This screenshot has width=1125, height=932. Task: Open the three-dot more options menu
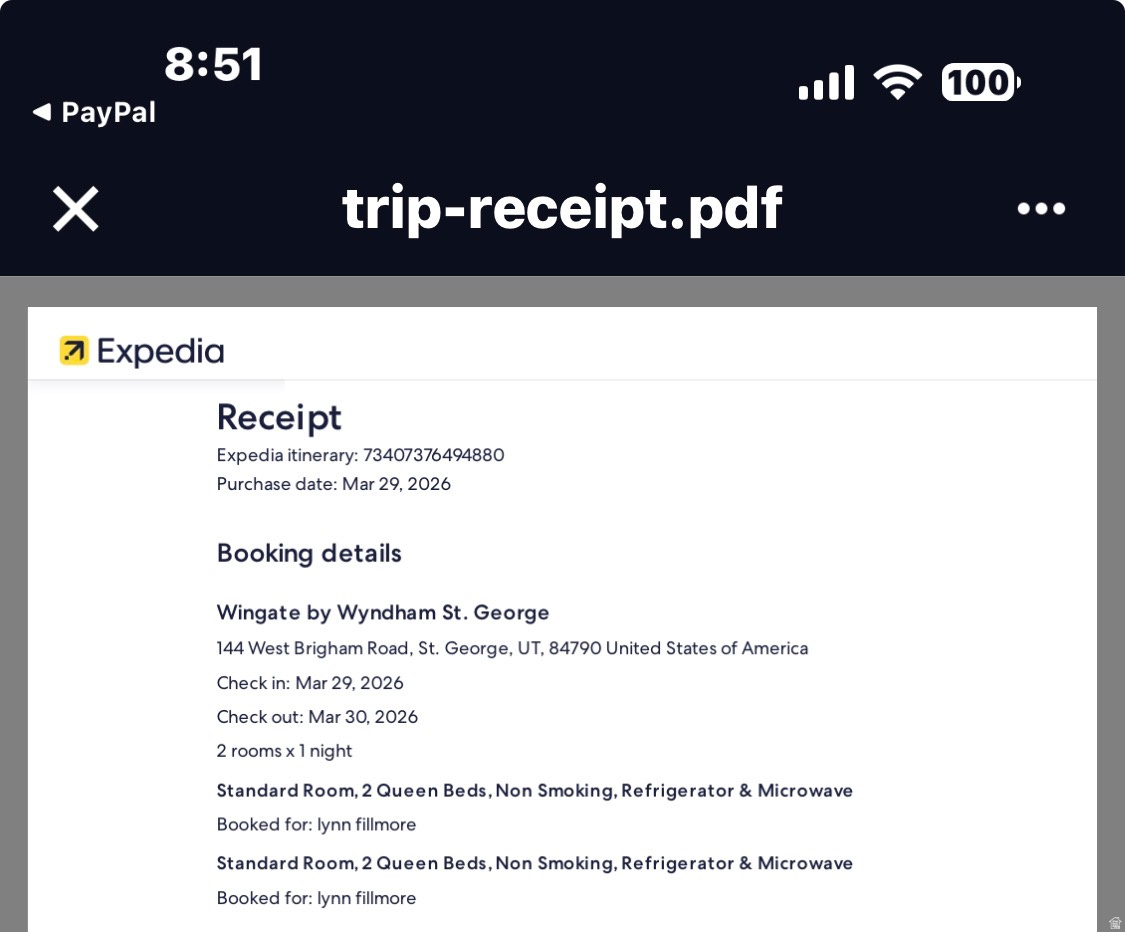pos(1041,209)
